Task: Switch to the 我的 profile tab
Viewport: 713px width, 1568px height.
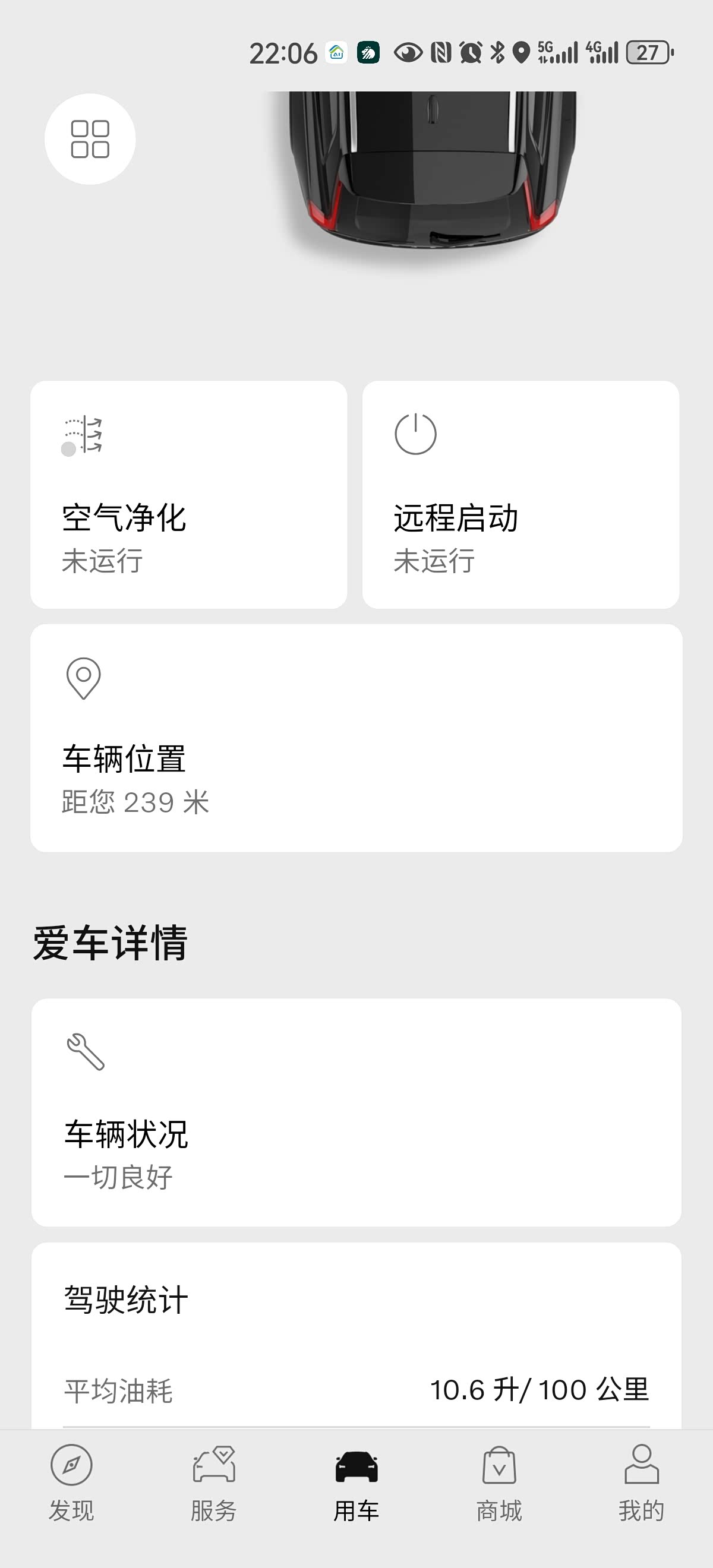Action: pyautogui.click(x=641, y=1483)
